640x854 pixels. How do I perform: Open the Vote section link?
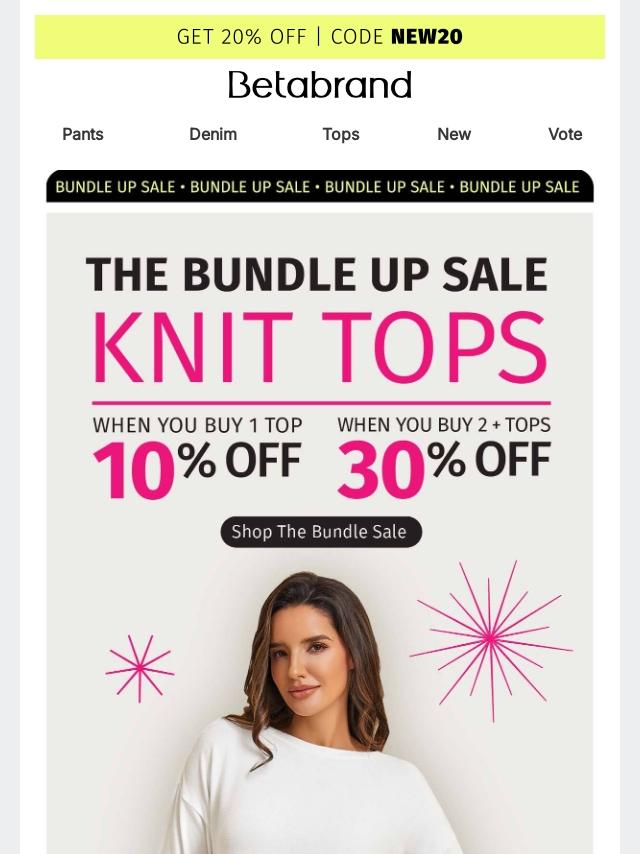[565, 134]
